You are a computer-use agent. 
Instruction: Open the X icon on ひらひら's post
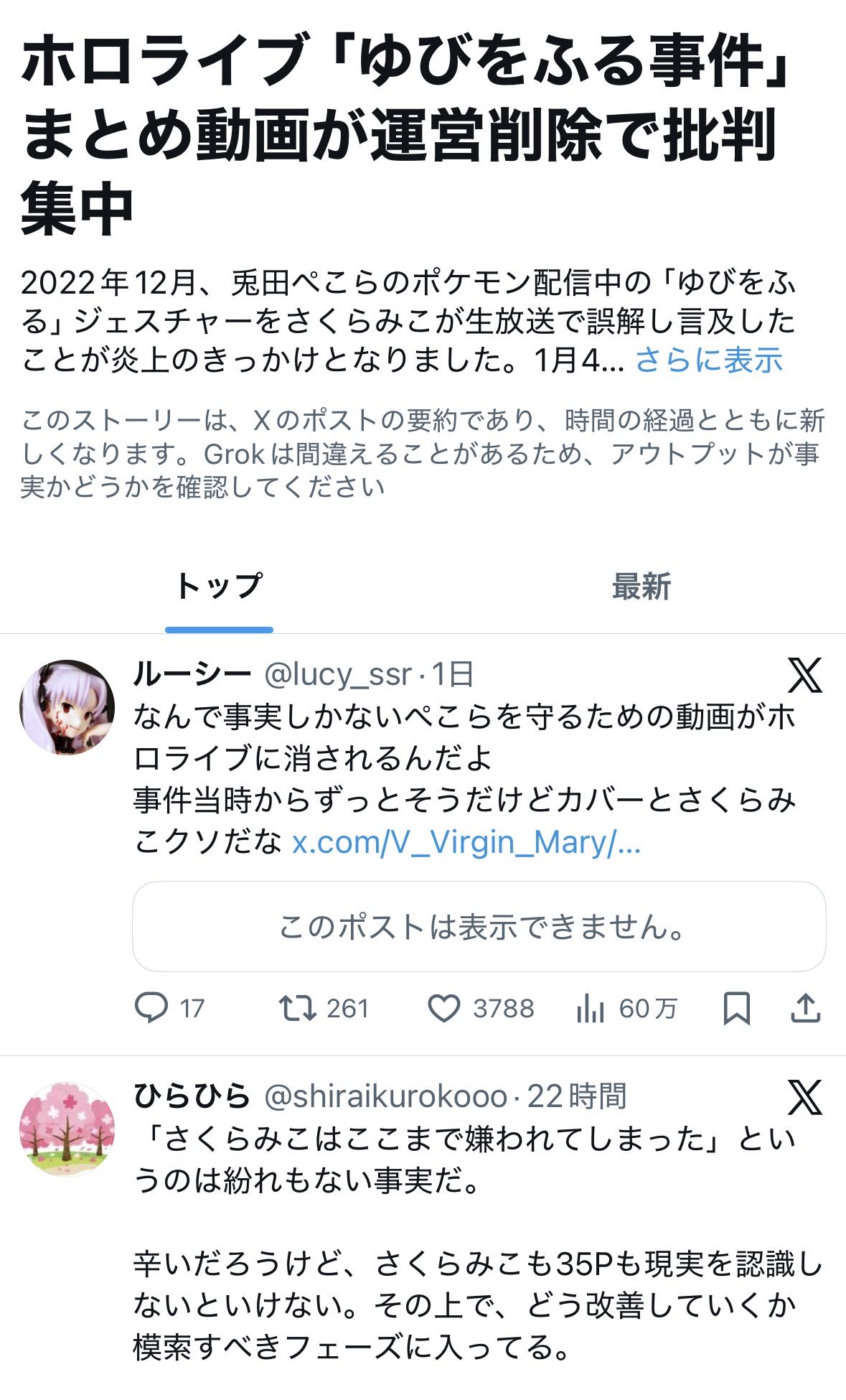coord(804,1097)
